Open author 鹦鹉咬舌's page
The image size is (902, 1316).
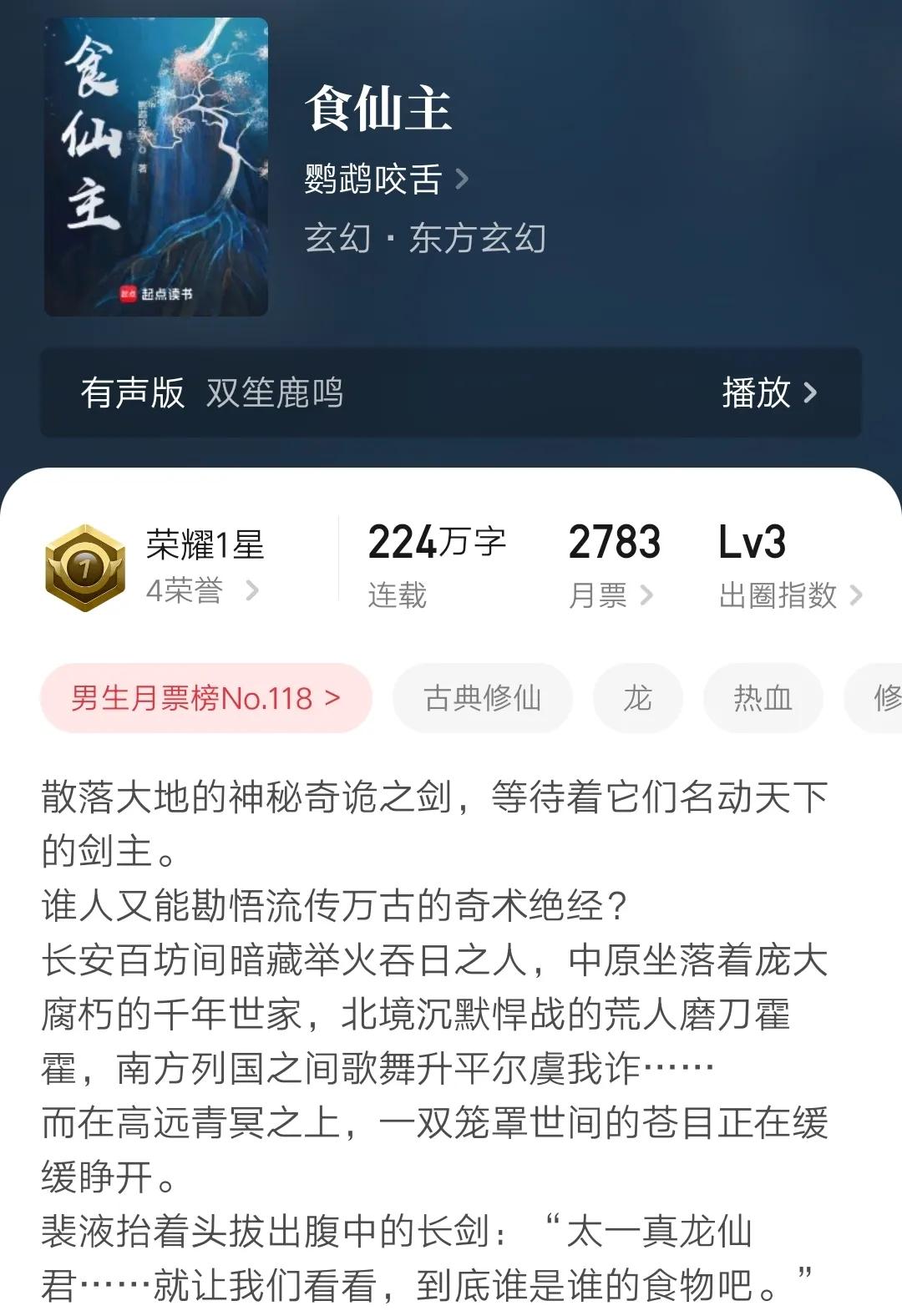click(385, 179)
